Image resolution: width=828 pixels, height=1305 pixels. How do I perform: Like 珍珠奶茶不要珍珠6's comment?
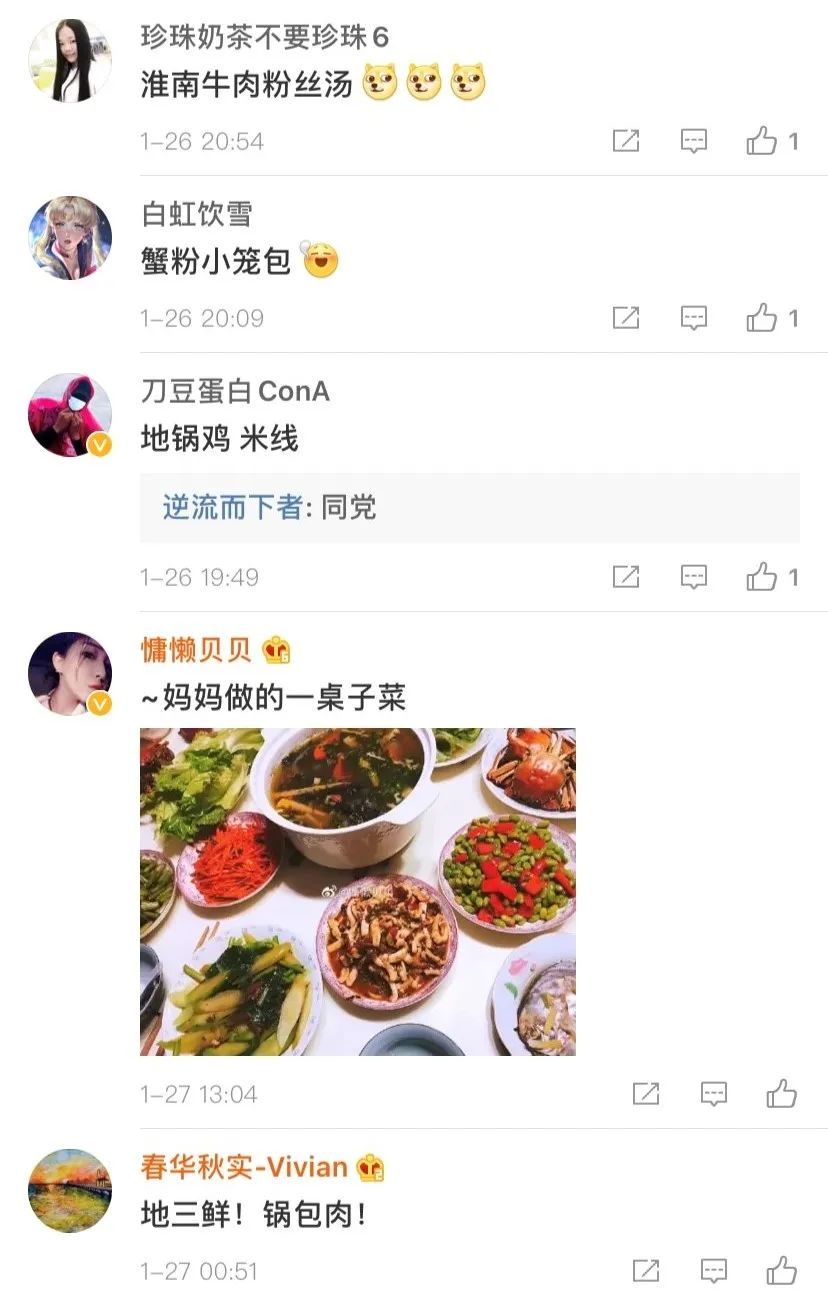(x=762, y=142)
